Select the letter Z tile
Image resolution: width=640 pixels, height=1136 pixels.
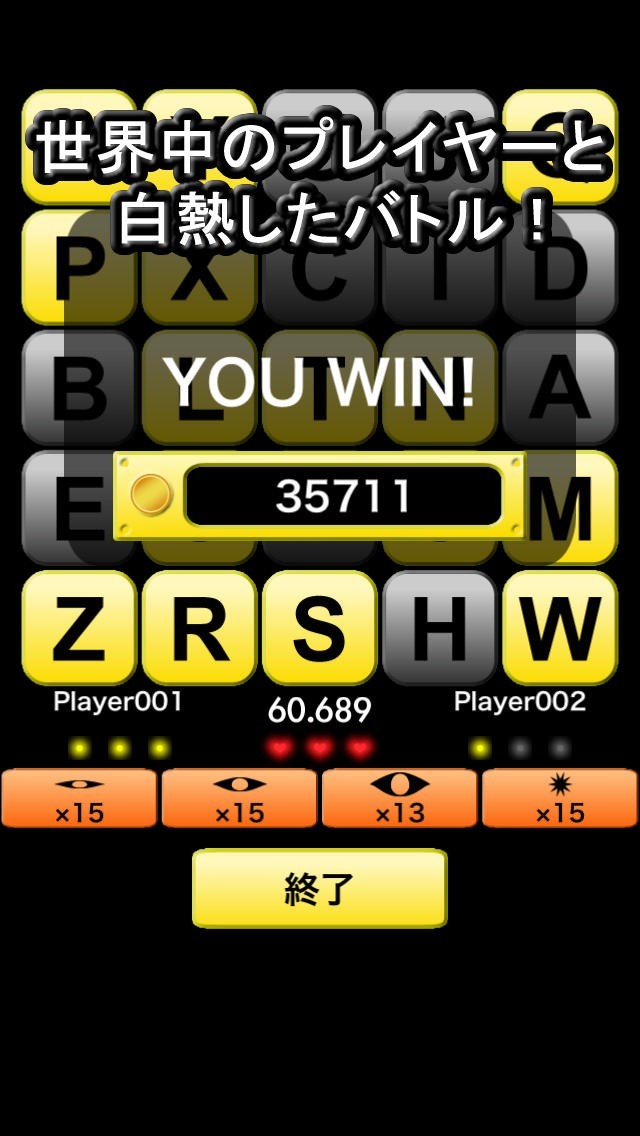(79, 627)
